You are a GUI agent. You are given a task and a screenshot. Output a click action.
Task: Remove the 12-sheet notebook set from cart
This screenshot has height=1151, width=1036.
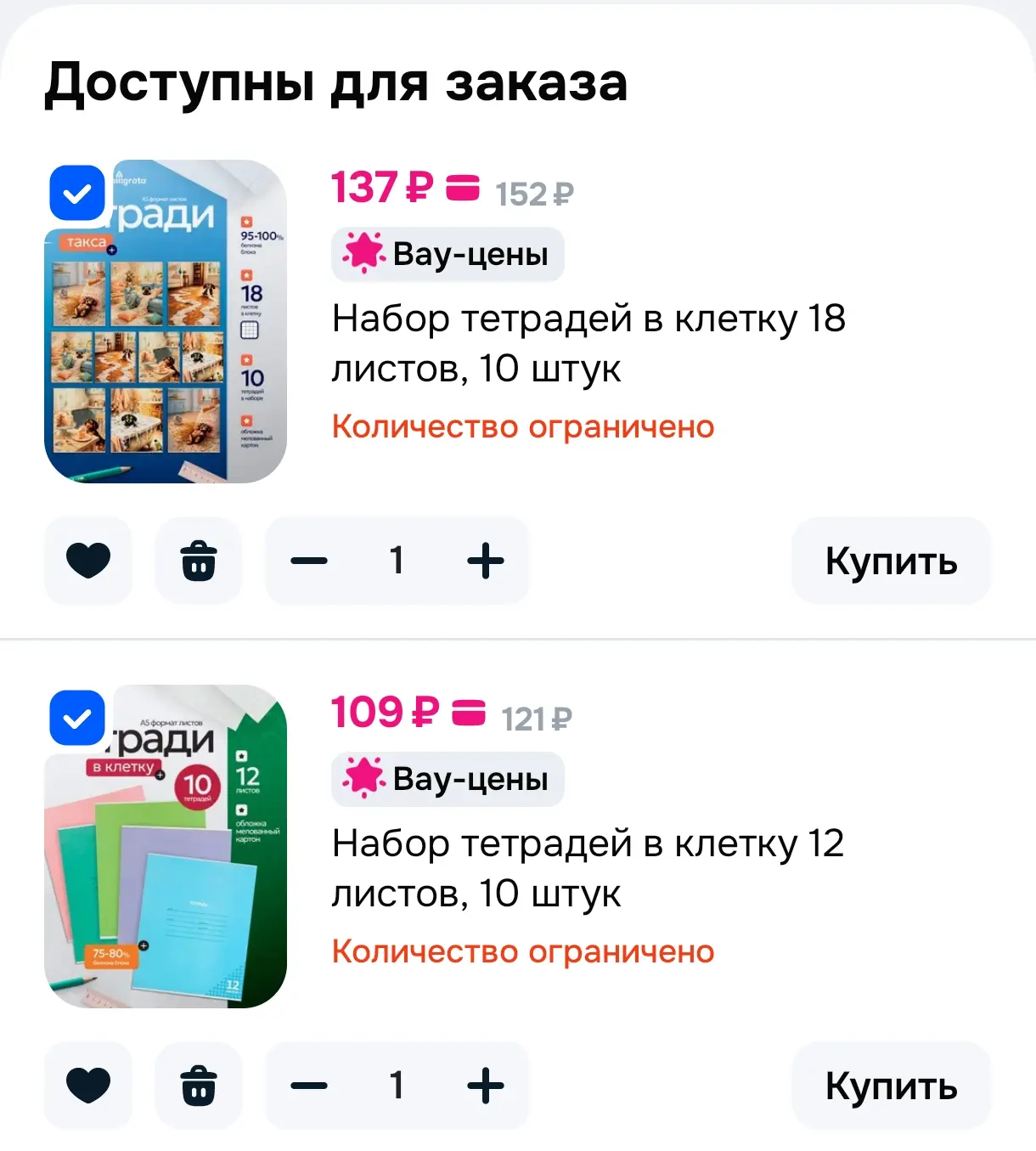(199, 1086)
